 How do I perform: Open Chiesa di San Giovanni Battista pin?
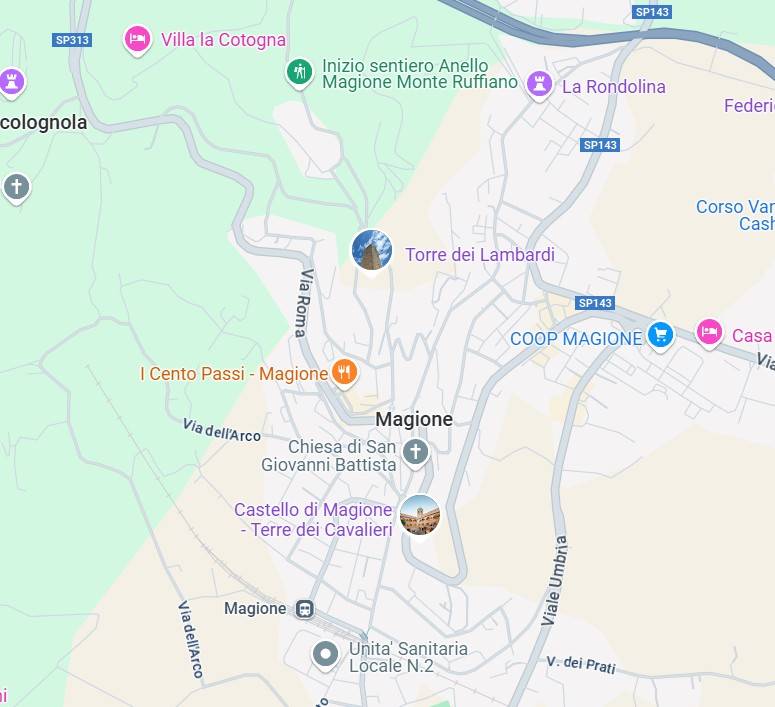[x=415, y=452]
